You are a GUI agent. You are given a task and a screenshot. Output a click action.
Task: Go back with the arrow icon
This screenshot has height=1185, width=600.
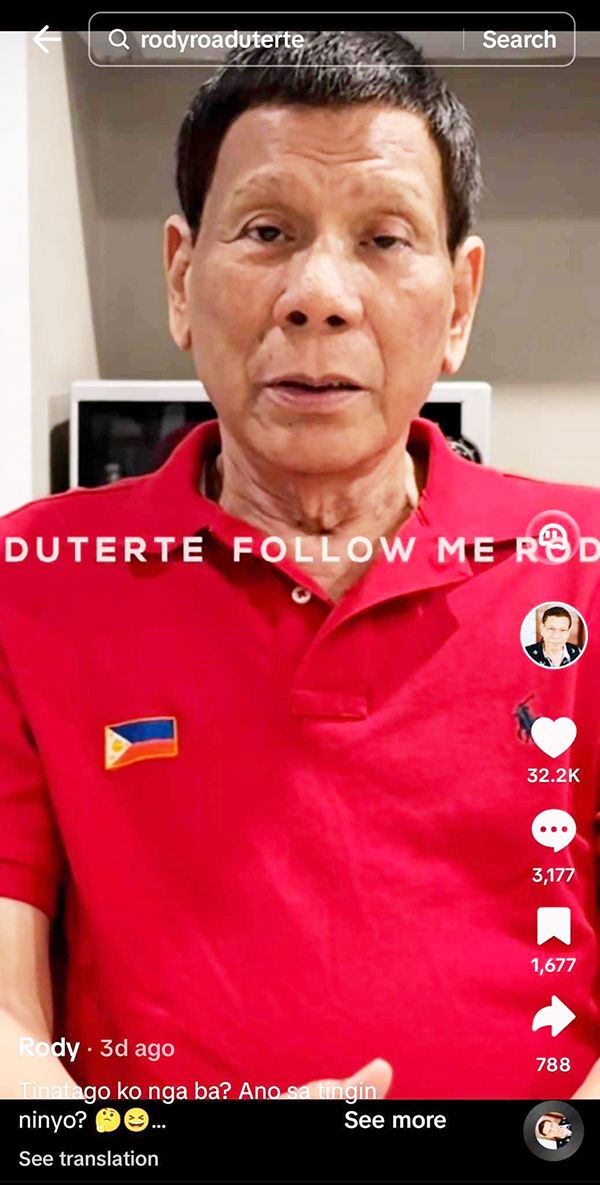[x=46, y=40]
